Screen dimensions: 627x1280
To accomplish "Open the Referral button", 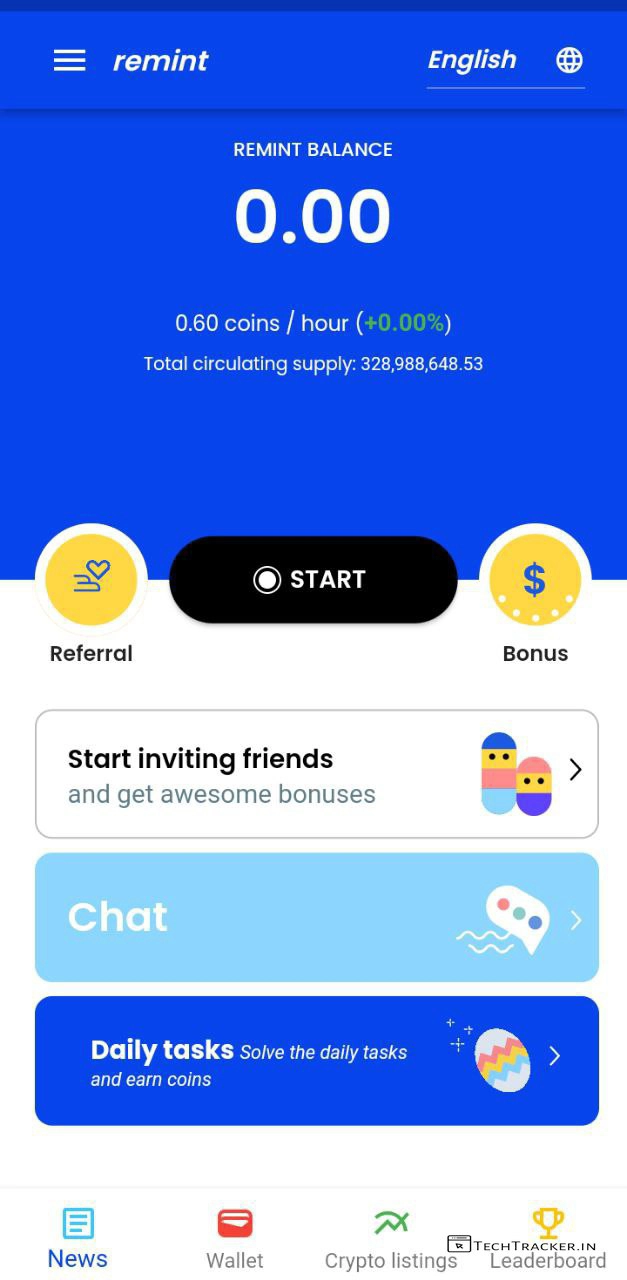I will 91,582.
